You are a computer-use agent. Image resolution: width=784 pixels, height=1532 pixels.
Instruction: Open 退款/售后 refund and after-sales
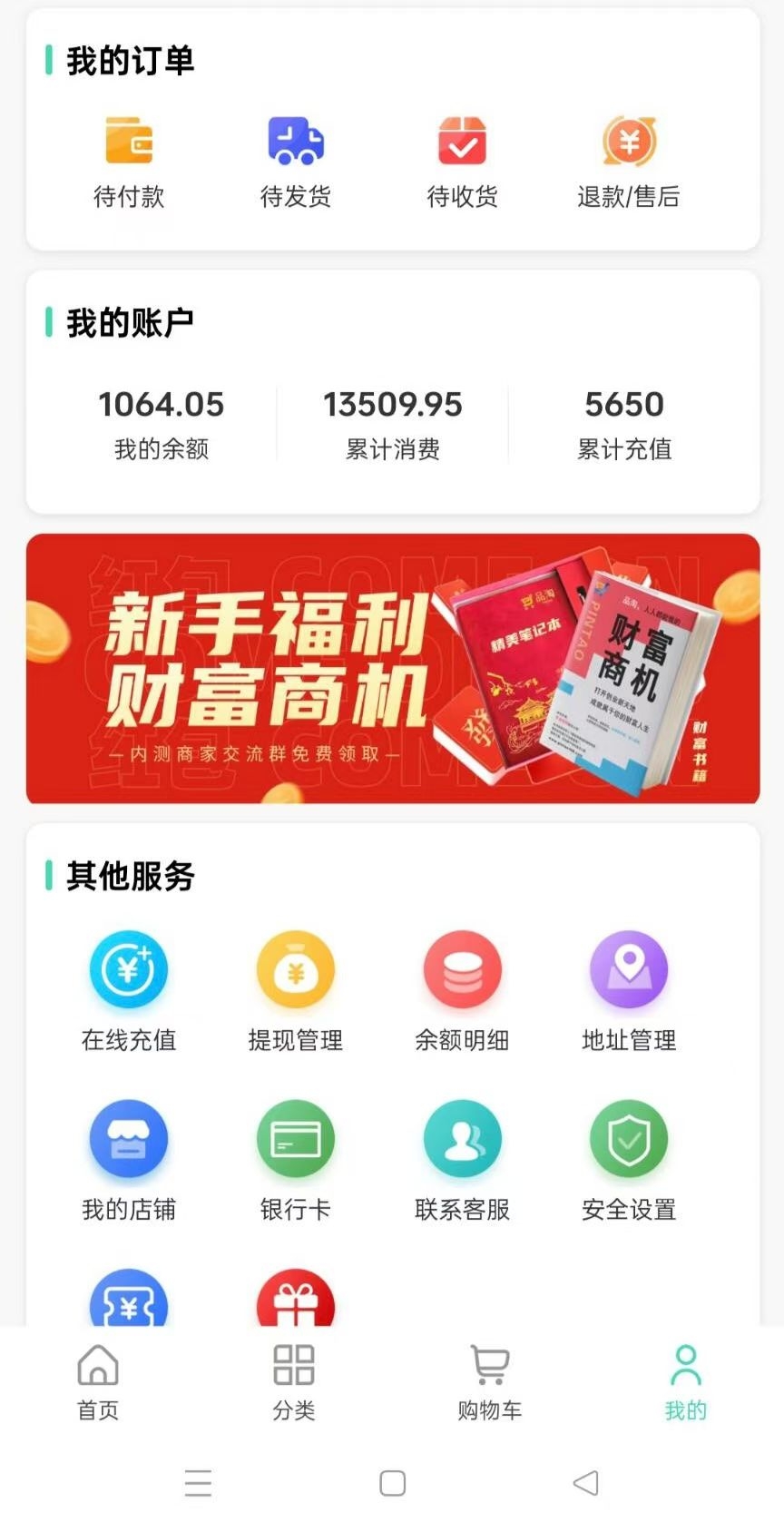coord(629,161)
